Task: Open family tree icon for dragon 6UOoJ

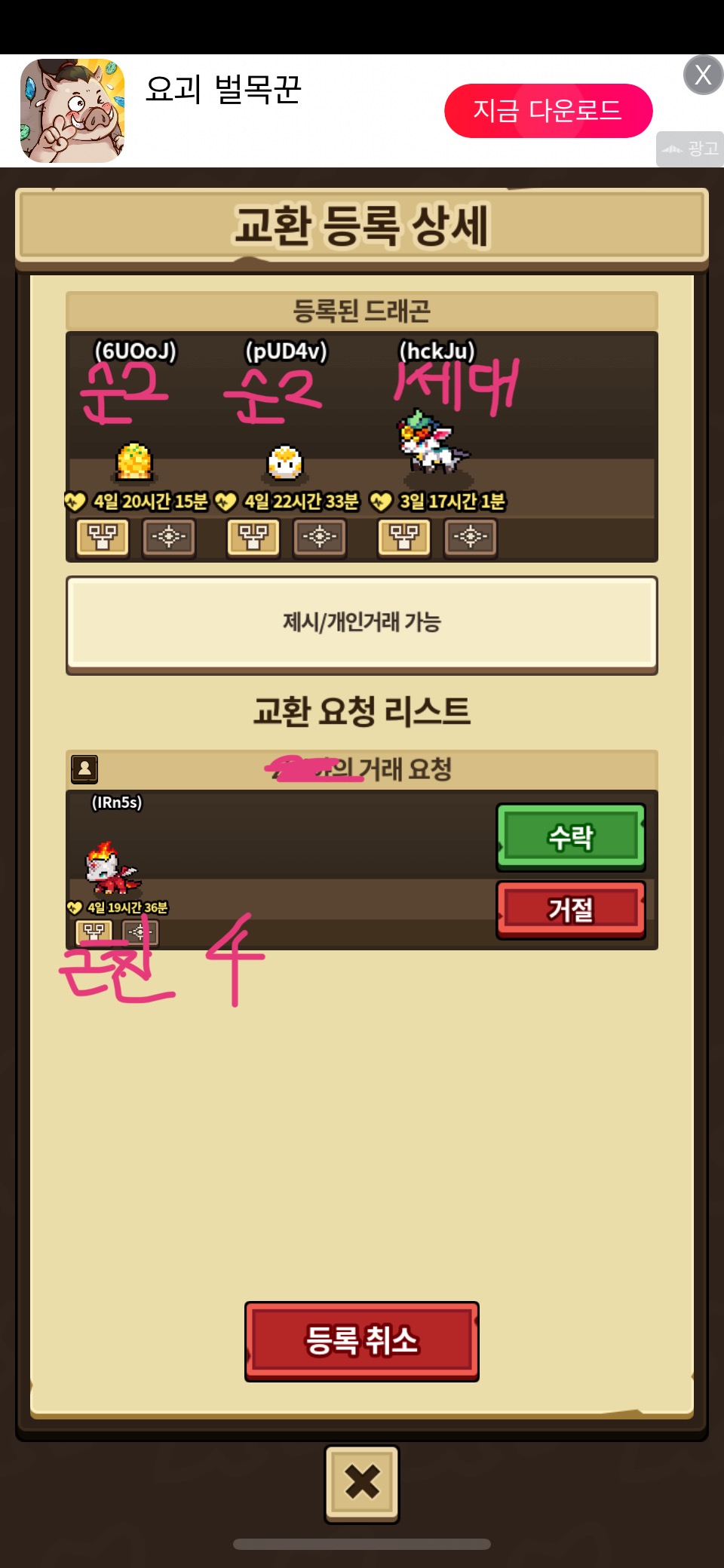Action: tap(103, 538)
